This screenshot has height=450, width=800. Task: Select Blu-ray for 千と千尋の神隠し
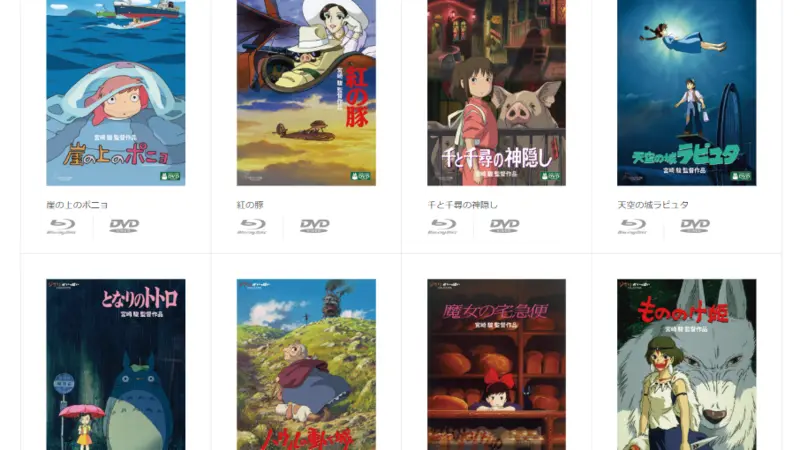(x=443, y=226)
